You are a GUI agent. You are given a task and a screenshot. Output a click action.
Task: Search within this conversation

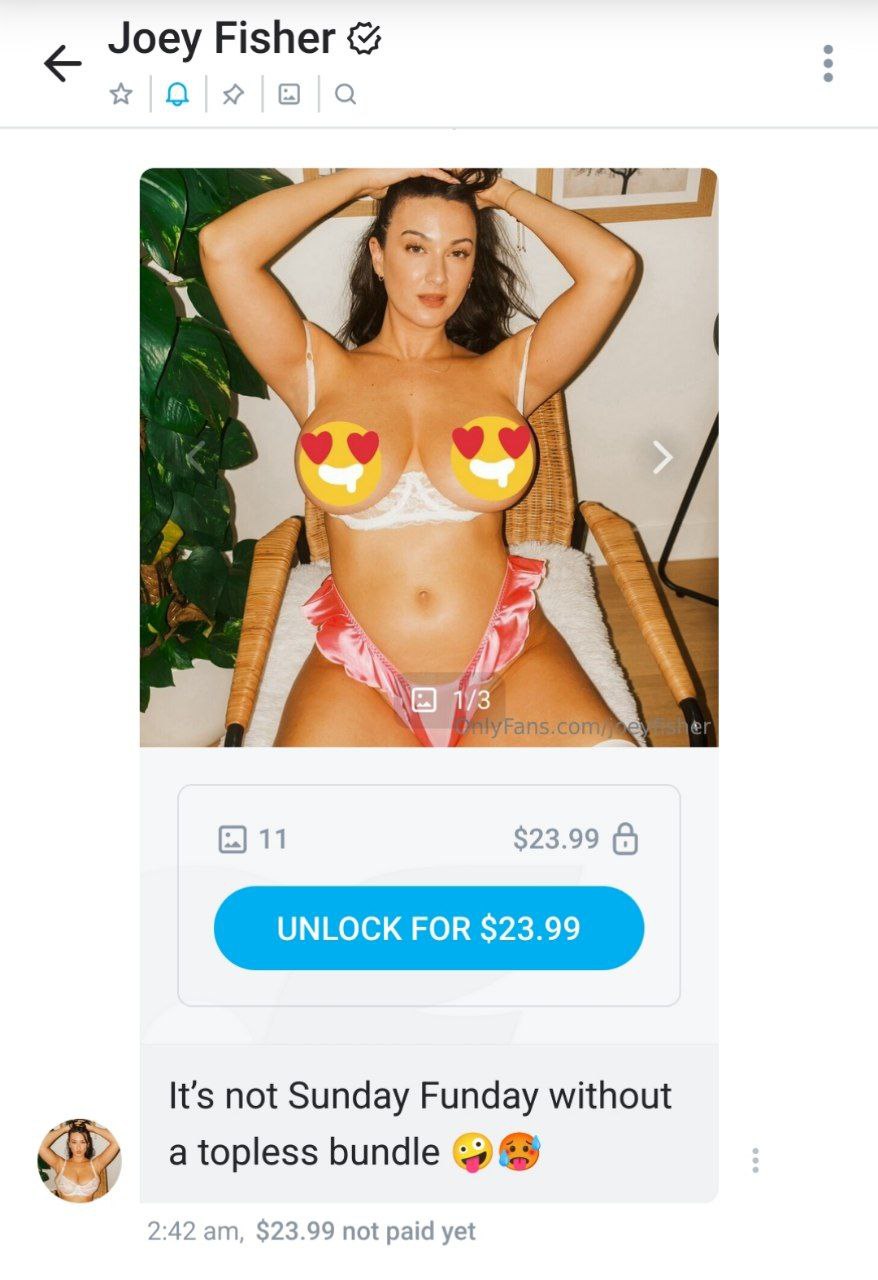pyautogui.click(x=345, y=95)
